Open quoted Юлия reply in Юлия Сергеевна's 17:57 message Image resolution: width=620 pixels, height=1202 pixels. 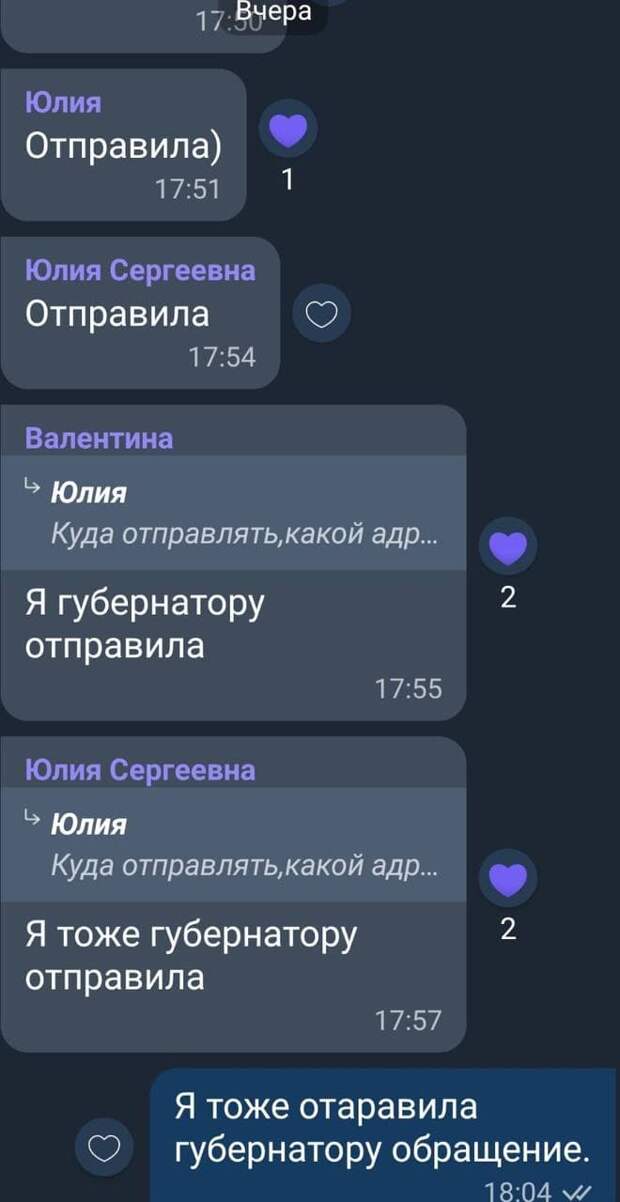pyautogui.click(x=233, y=845)
